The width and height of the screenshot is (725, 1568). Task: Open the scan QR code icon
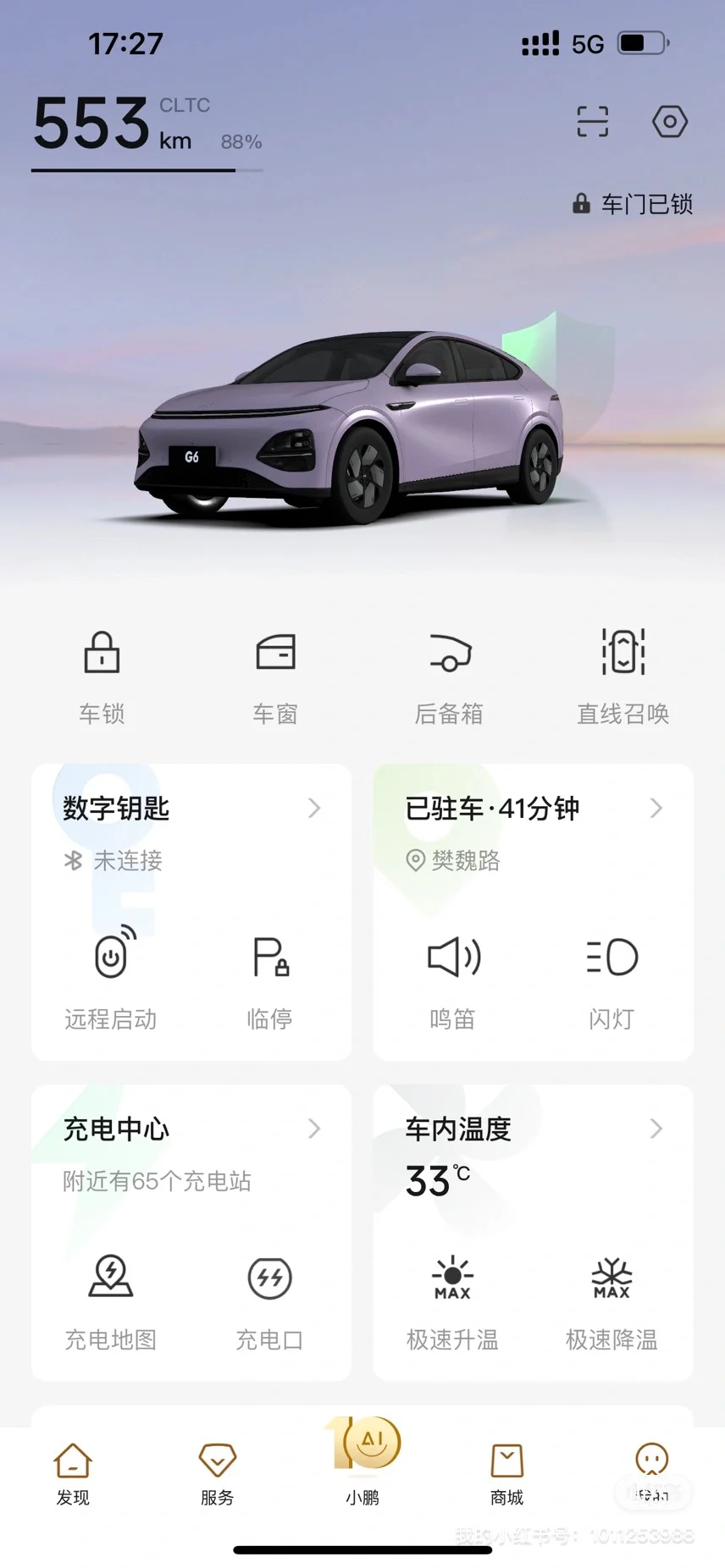click(x=592, y=122)
